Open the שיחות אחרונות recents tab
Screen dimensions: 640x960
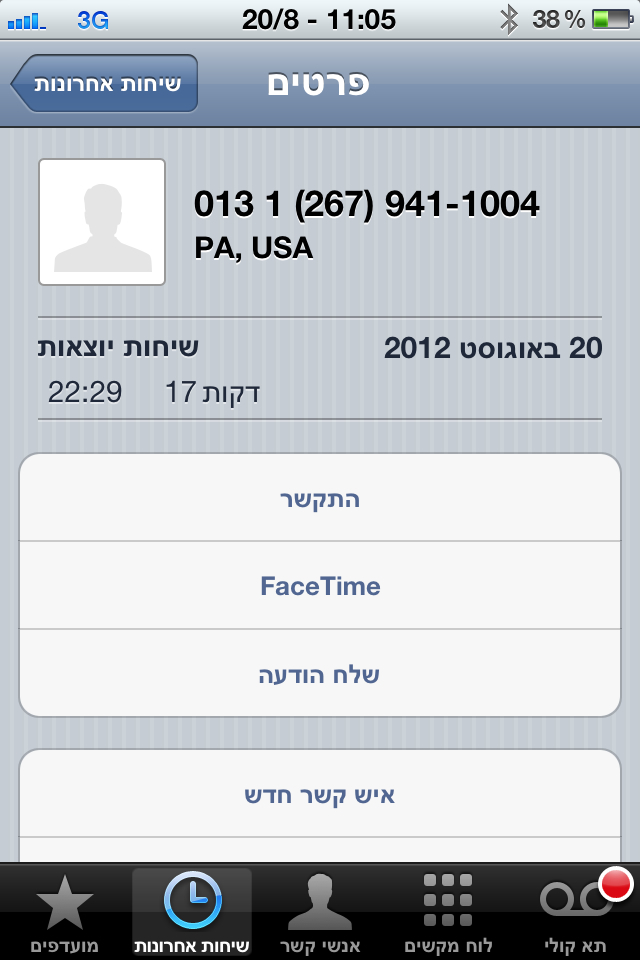pyautogui.click(x=192, y=912)
